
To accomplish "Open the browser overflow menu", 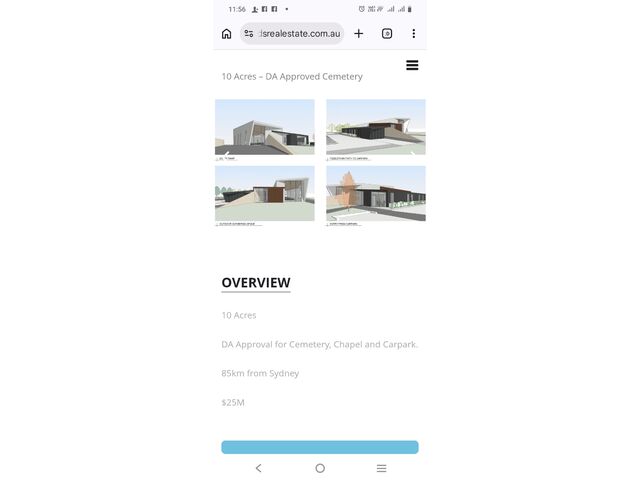I will pos(413,34).
